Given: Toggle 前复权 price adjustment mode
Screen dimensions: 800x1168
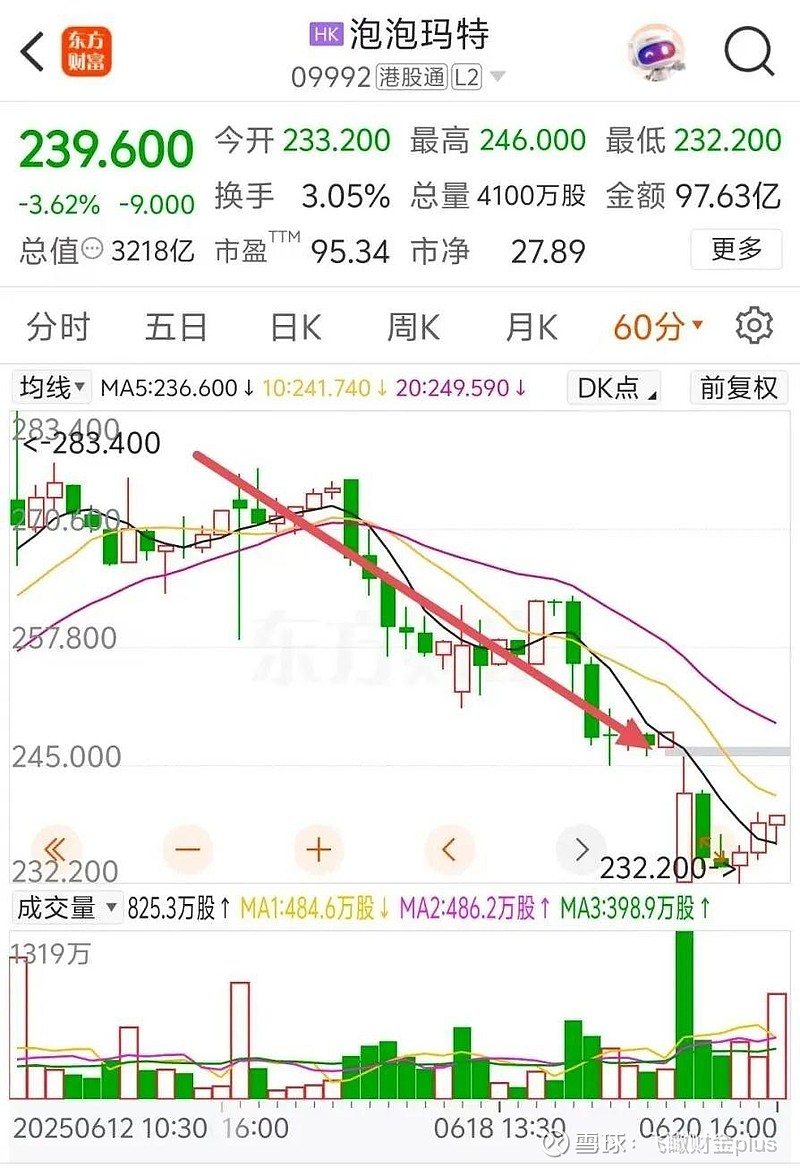Looking at the screenshot, I should [x=738, y=388].
